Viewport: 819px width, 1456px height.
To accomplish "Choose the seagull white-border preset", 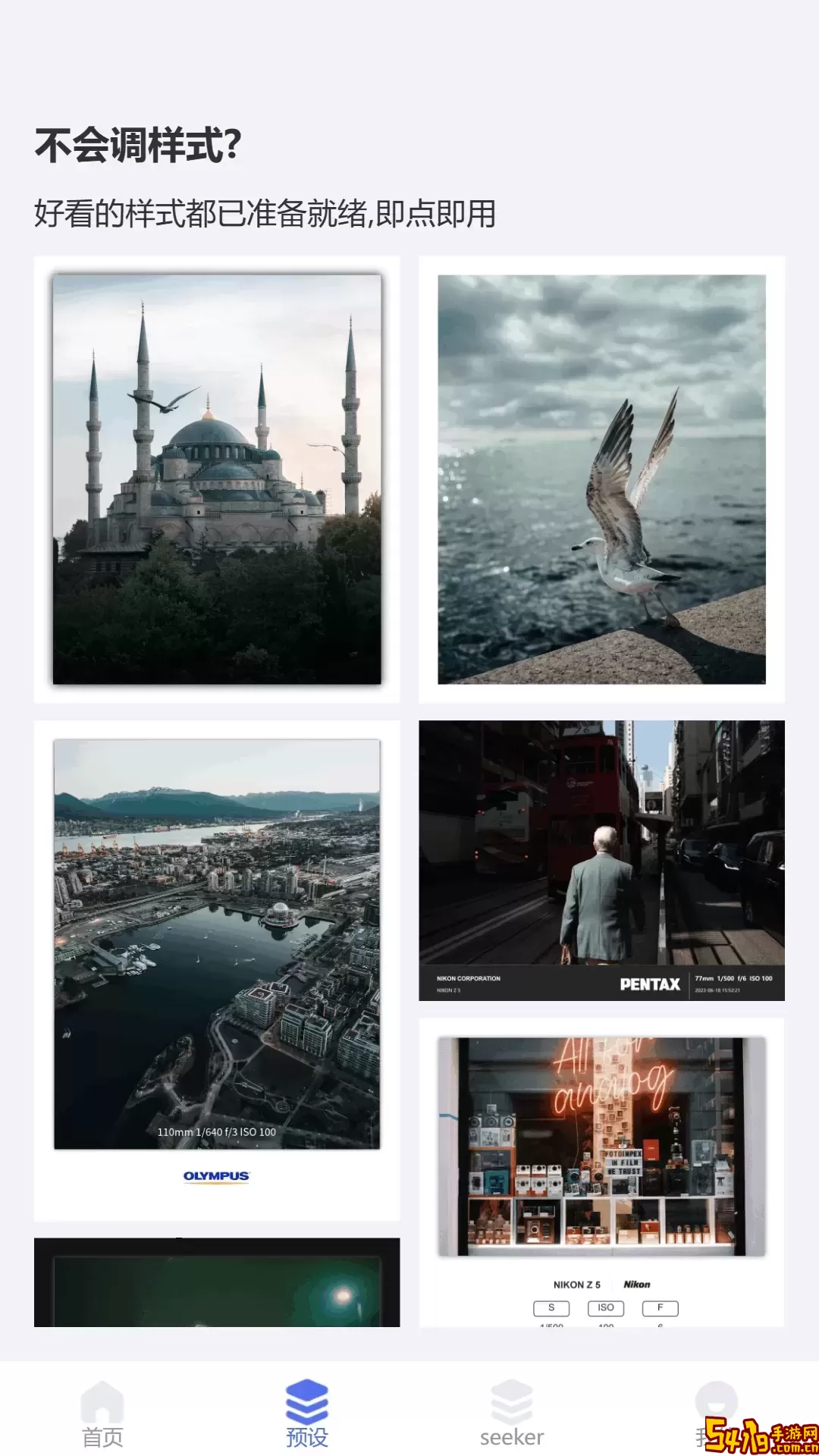I will tap(601, 479).
